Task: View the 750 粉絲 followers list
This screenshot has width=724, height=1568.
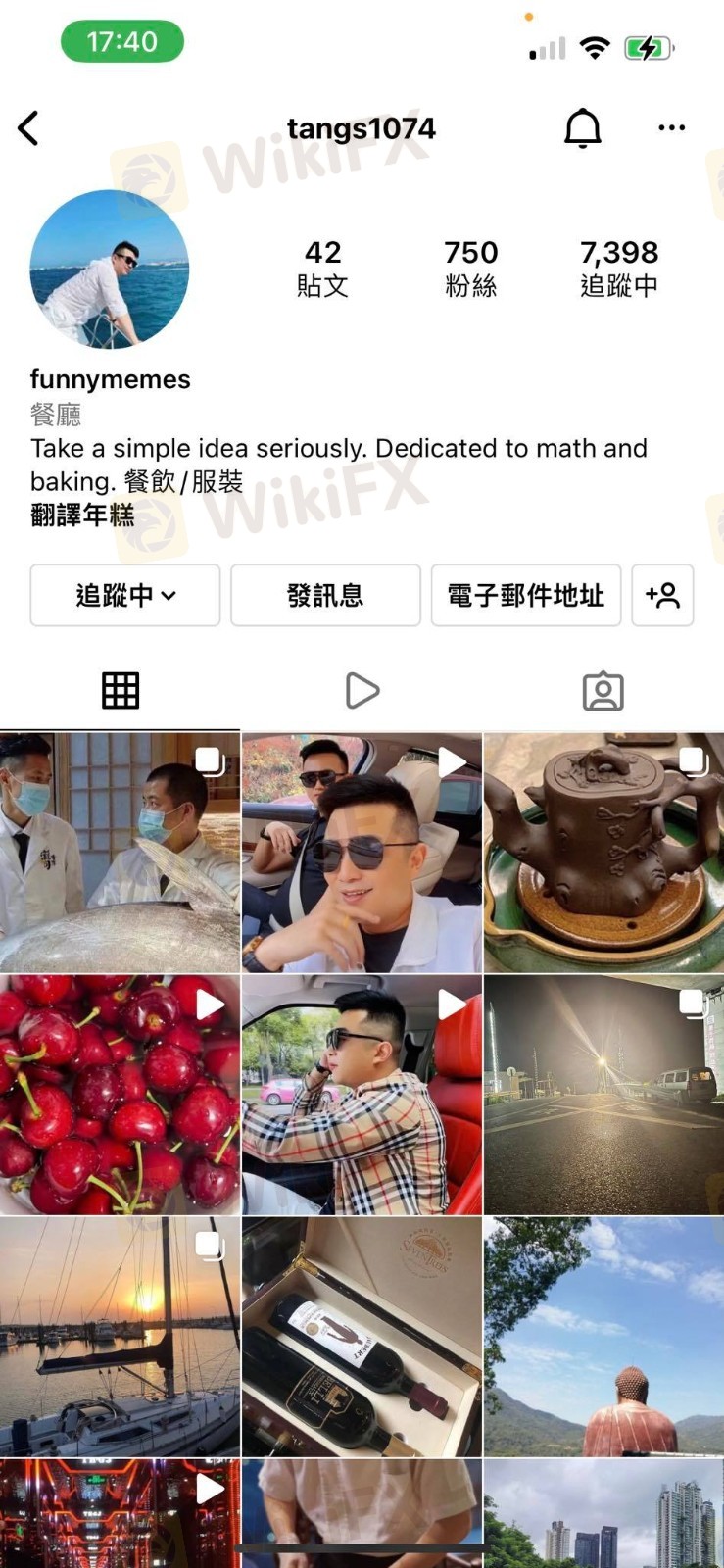Action: pyautogui.click(x=470, y=268)
